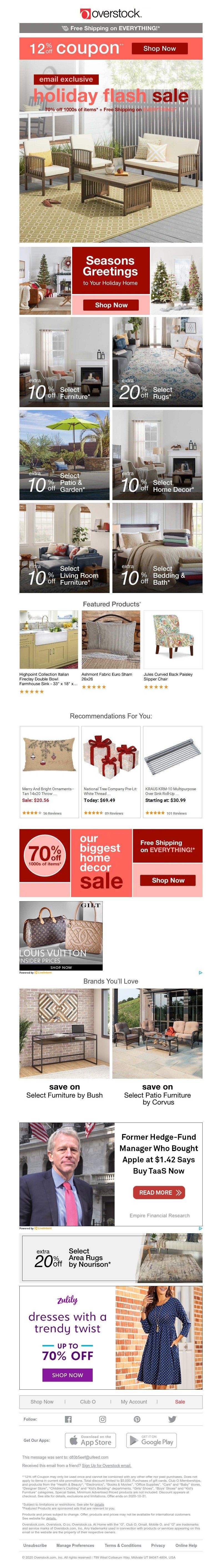View the Jules Curved Back Paisley Slipper Chair

click(x=172, y=649)
